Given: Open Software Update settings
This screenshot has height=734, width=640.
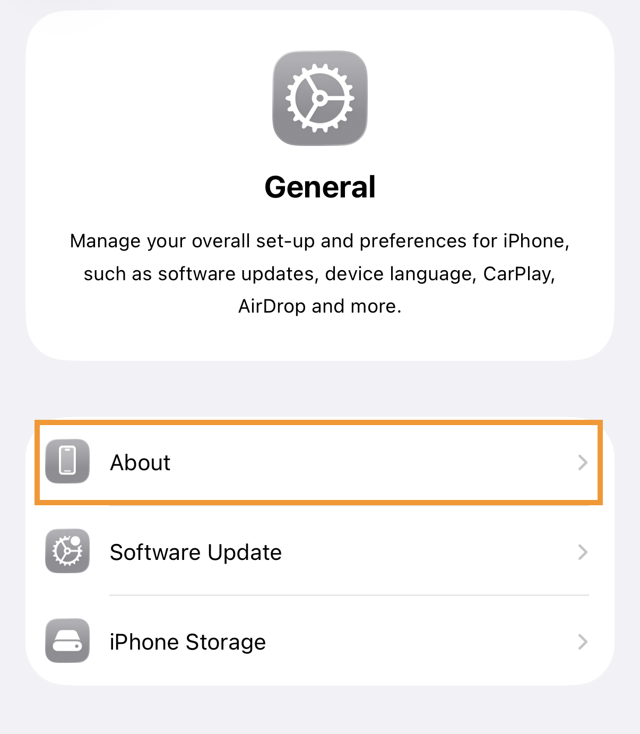Looking at the screenshot, I should (319, 552).
